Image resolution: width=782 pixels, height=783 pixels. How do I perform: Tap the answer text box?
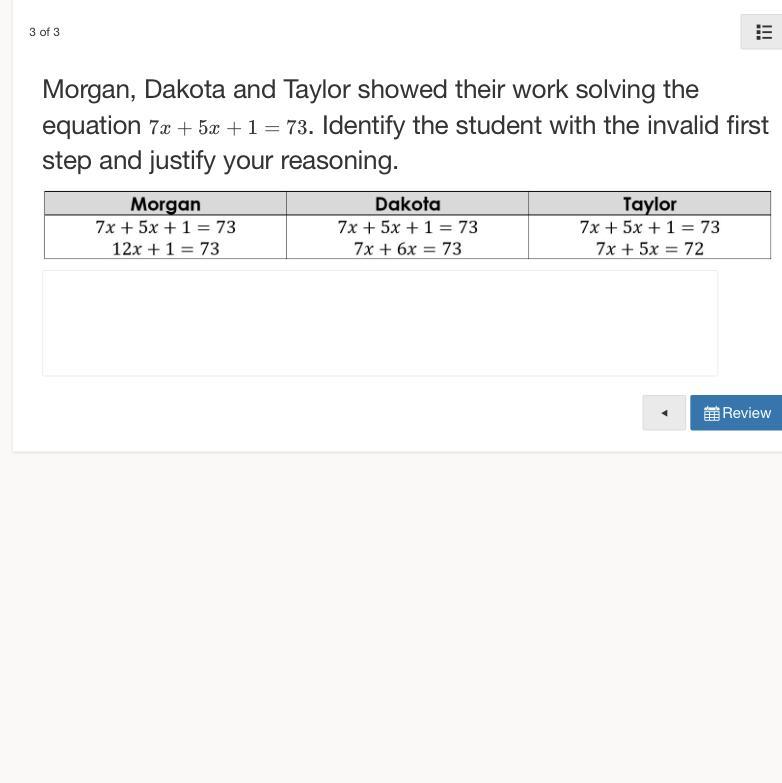coord(380,323)
